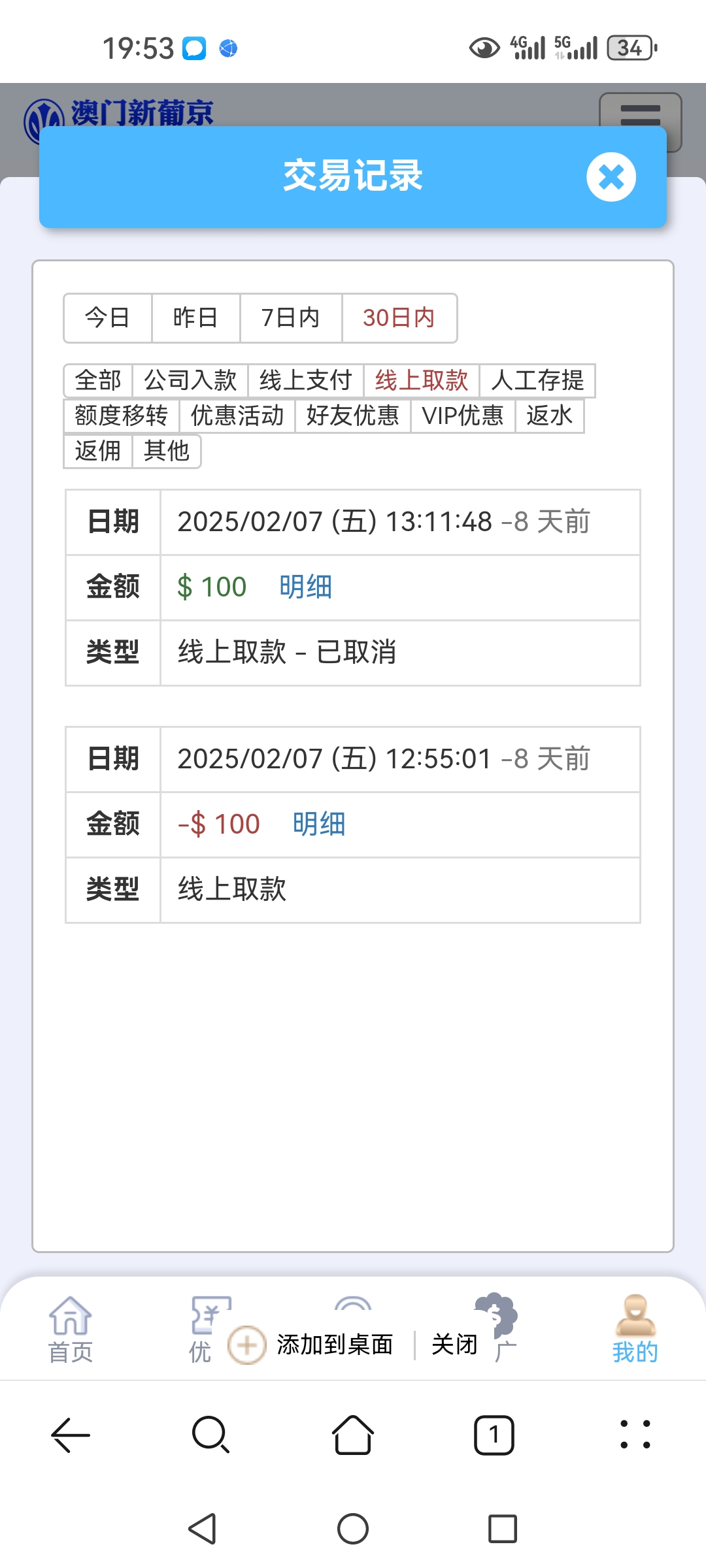Tap 添加到桌面 to add shortcut
This screenshot has height=1568, width=706.
pyautogui.click(x=335, y=1345)
